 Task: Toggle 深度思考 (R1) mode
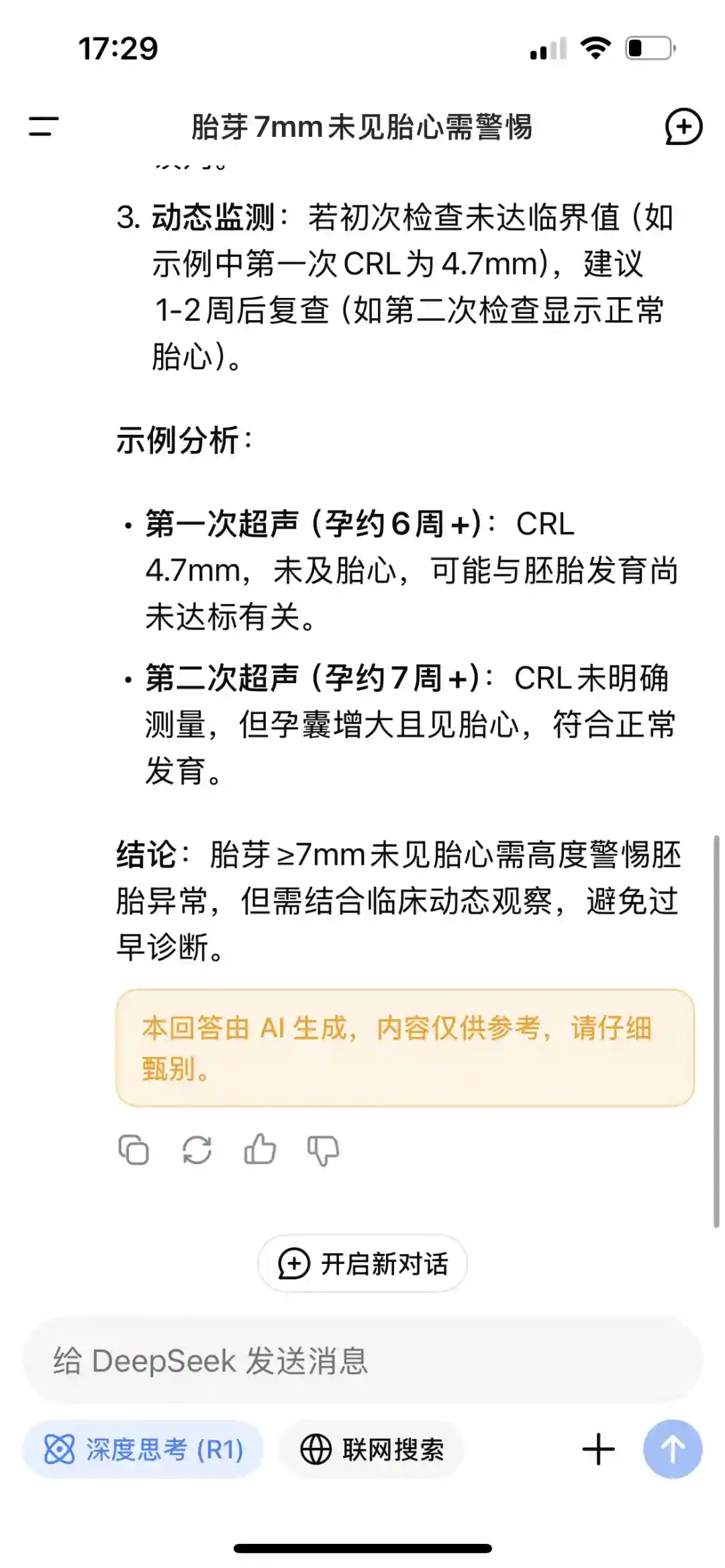tap(143, 1449)
